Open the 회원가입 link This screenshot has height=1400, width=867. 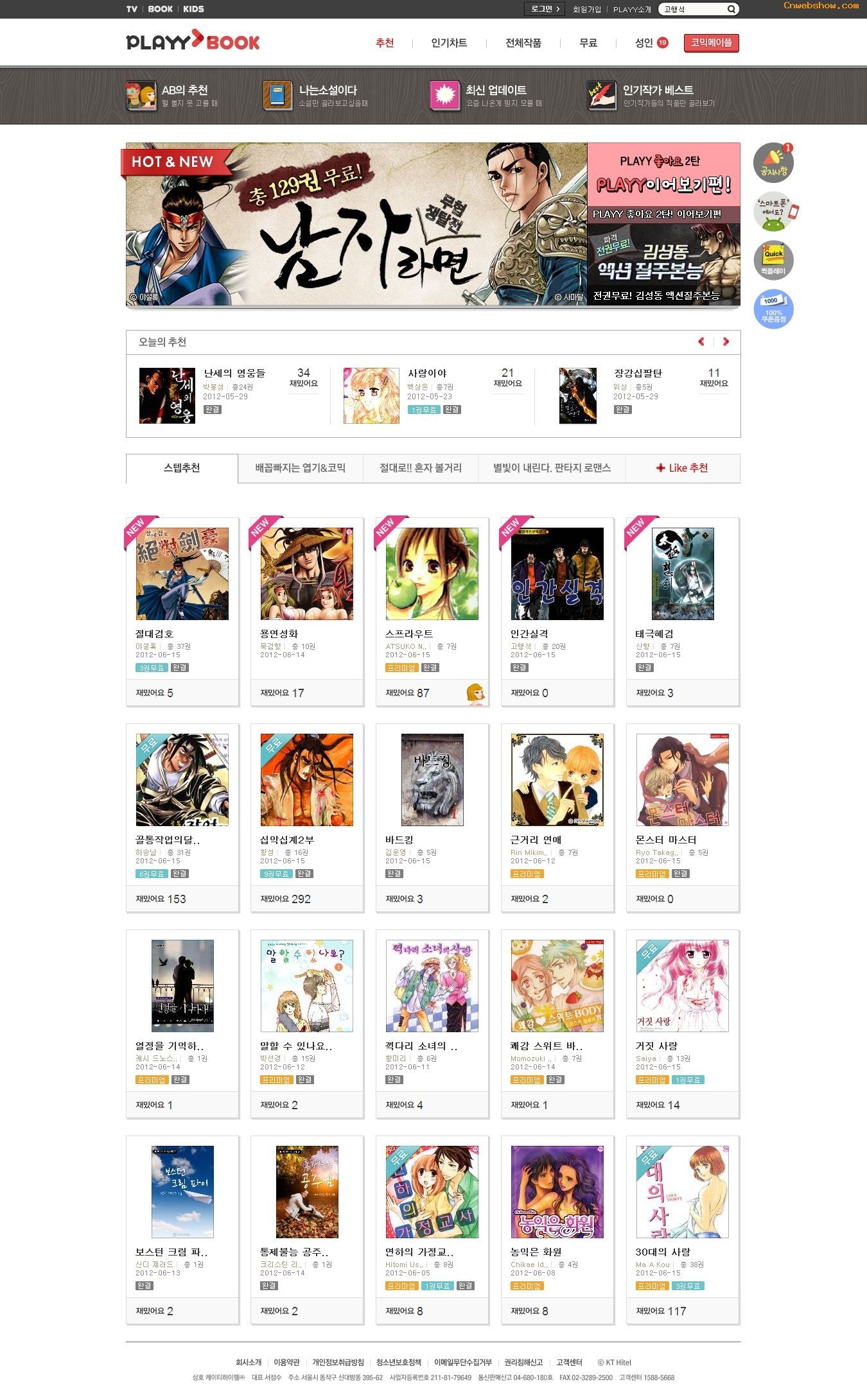[x=587, y=9]
